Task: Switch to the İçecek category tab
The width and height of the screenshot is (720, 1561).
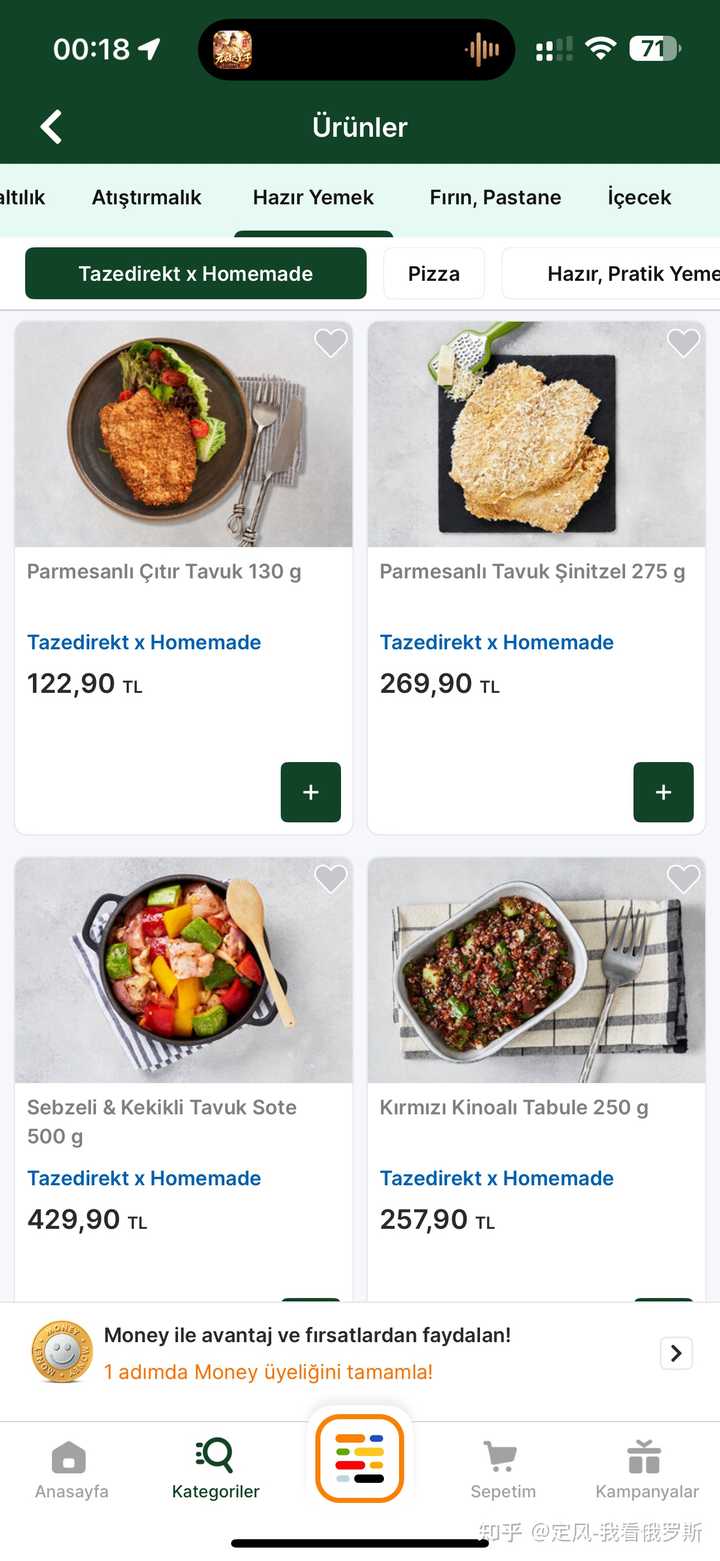Action: click(639, 198)
